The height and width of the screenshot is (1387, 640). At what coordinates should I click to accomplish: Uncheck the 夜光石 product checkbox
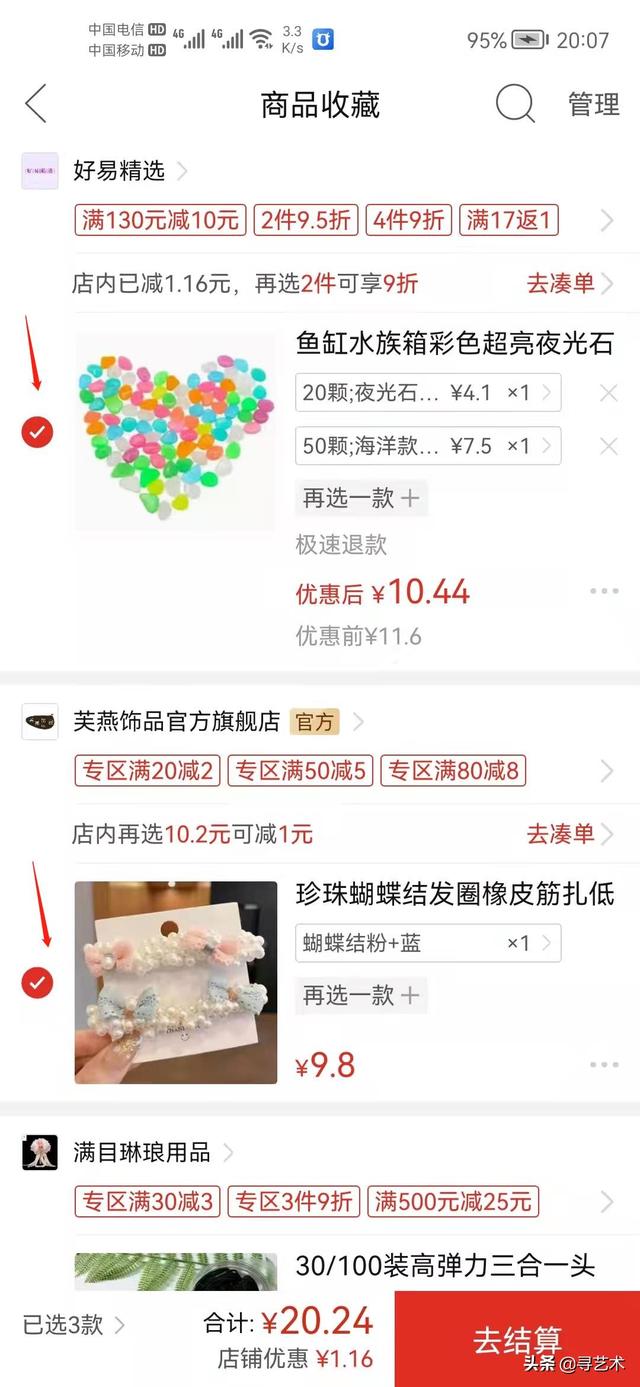(37, 432)
